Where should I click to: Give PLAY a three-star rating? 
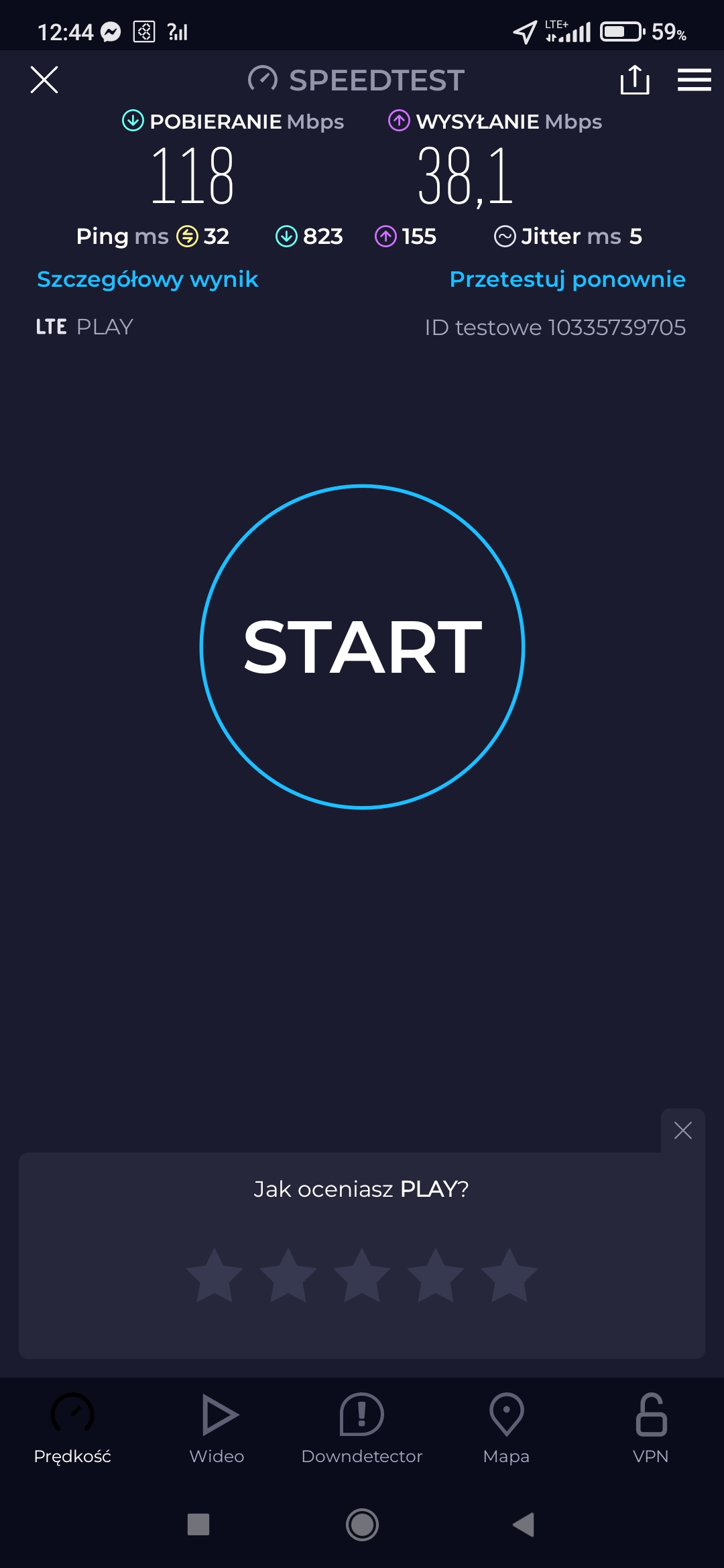point(362,1275)
